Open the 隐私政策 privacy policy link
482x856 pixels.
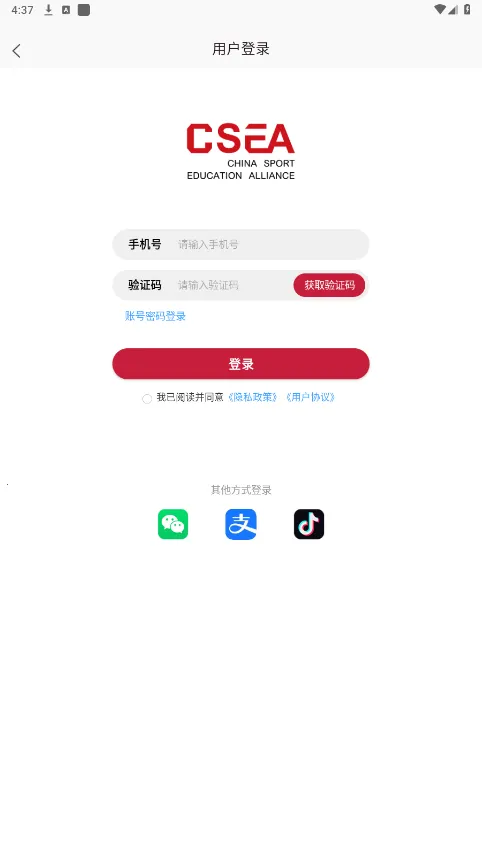pos(253,397)
